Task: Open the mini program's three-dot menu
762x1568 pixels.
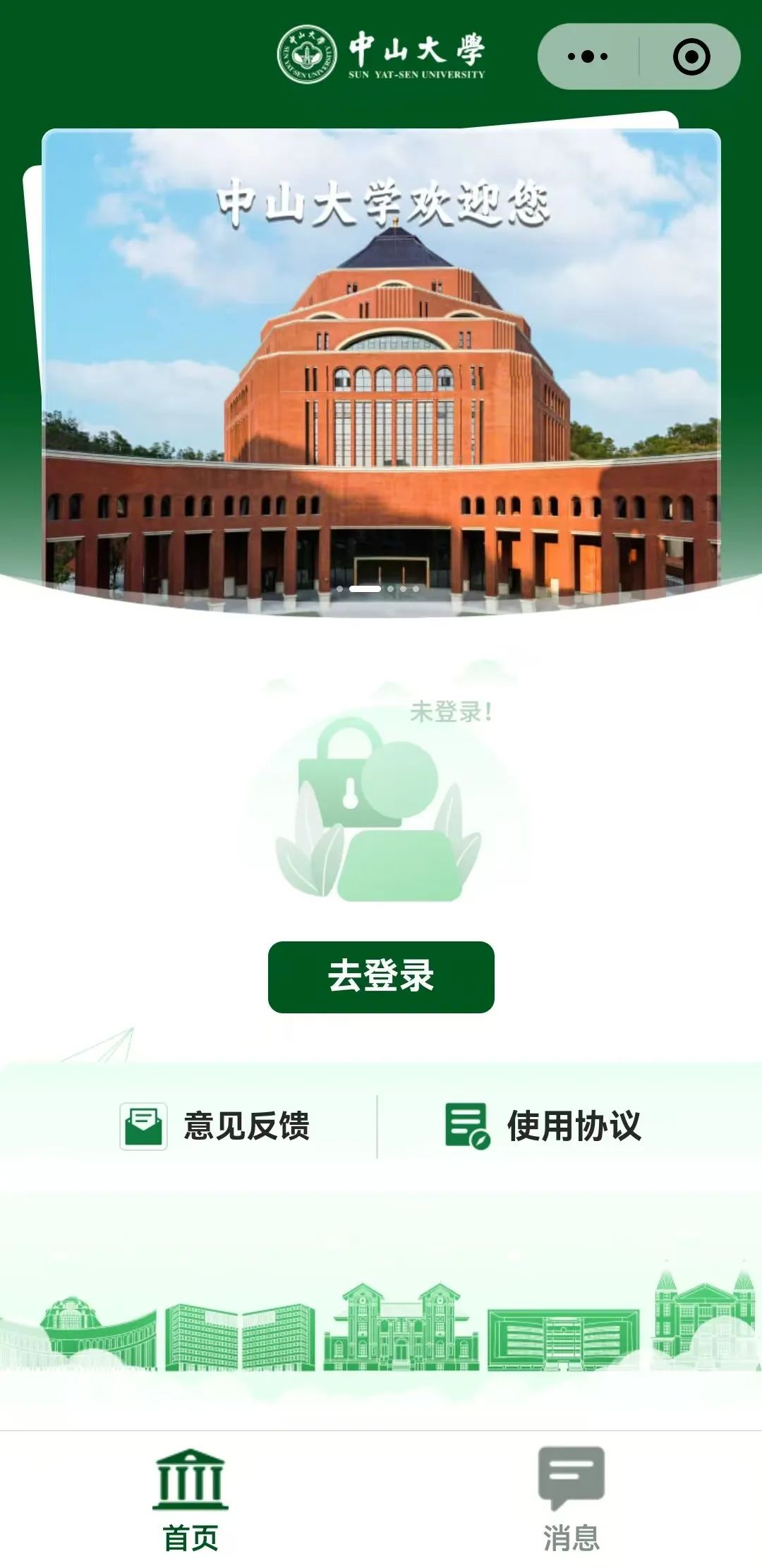Action: [x=587, y=56]
